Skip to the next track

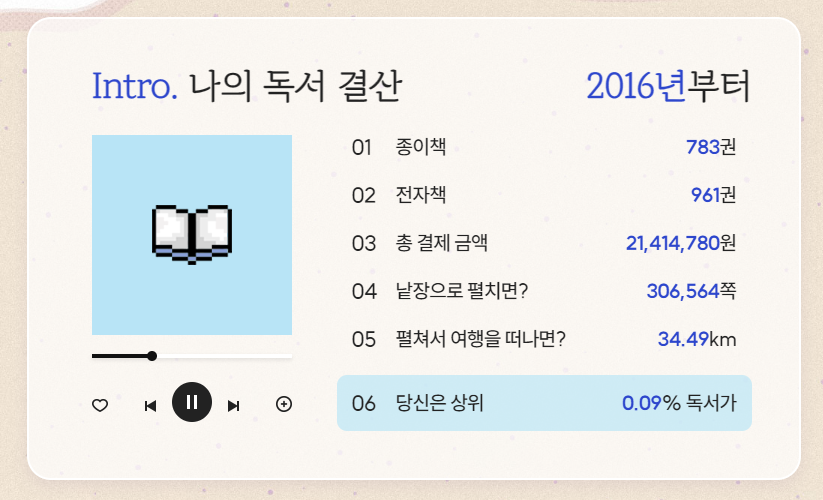(234, 406)
